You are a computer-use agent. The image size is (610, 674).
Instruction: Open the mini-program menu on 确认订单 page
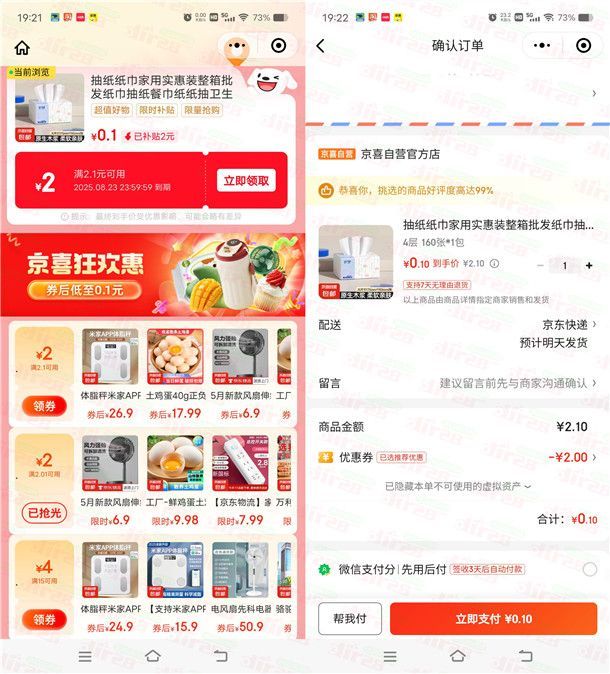tap(542, 46)
